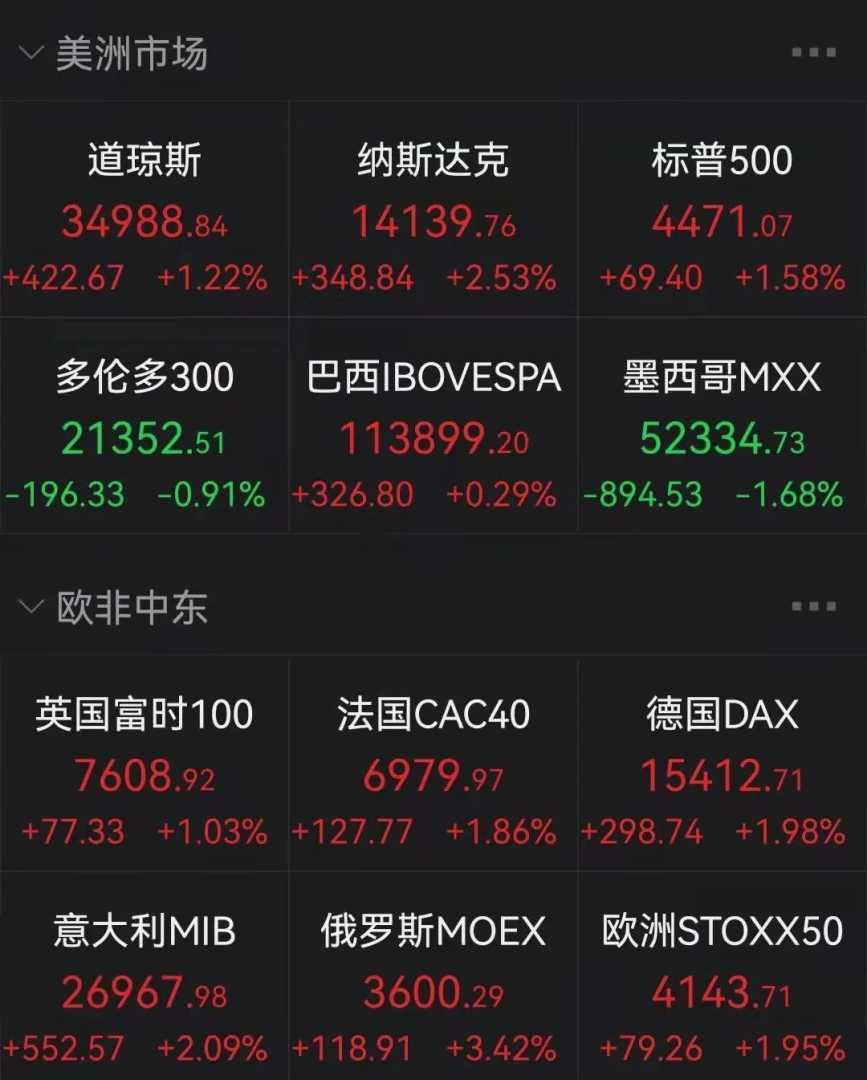Collapse the 欧非中东 section
The width and height of the screenshot is (867, 1080).
pos(31,607)
